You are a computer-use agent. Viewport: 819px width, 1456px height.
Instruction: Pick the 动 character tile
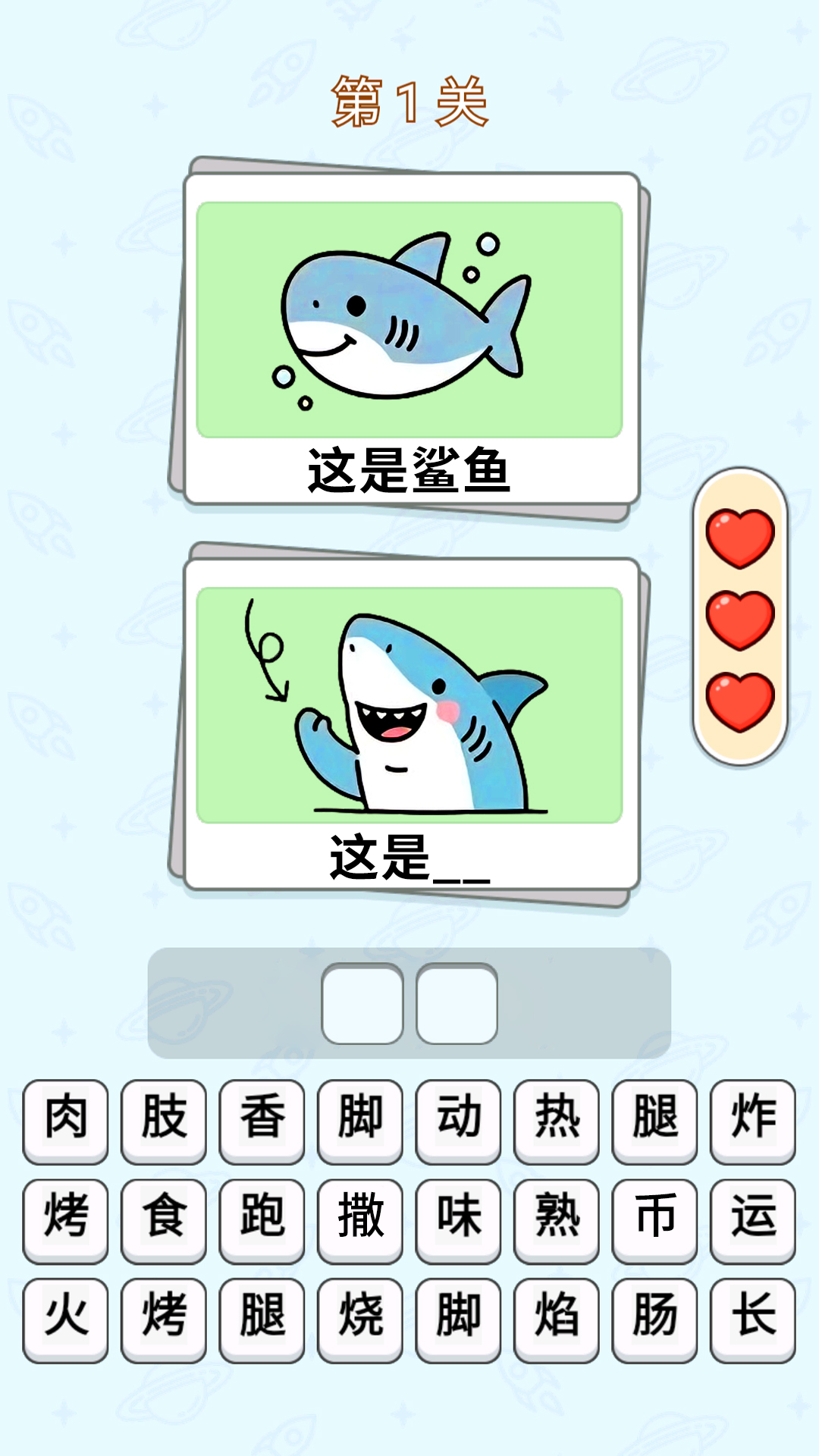[458, 1120]
